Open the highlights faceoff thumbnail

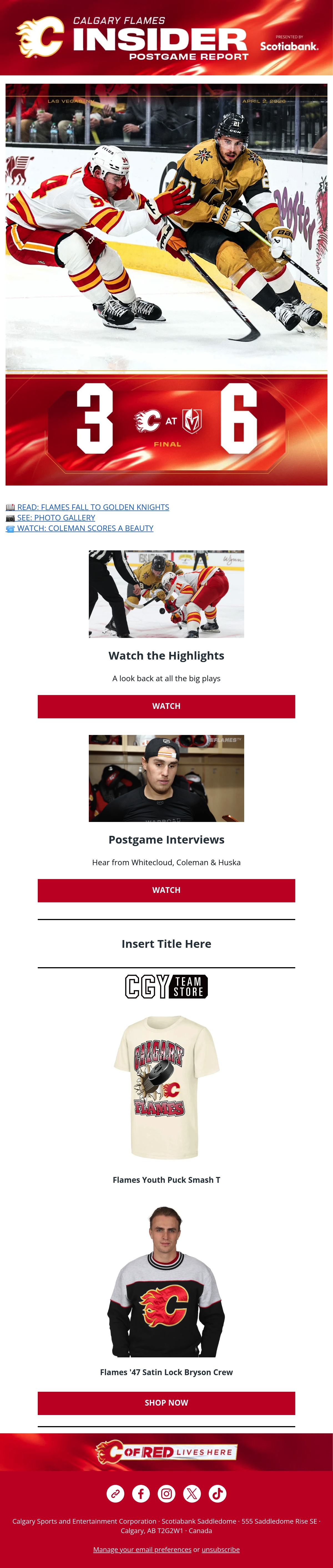tap(167, 594)
